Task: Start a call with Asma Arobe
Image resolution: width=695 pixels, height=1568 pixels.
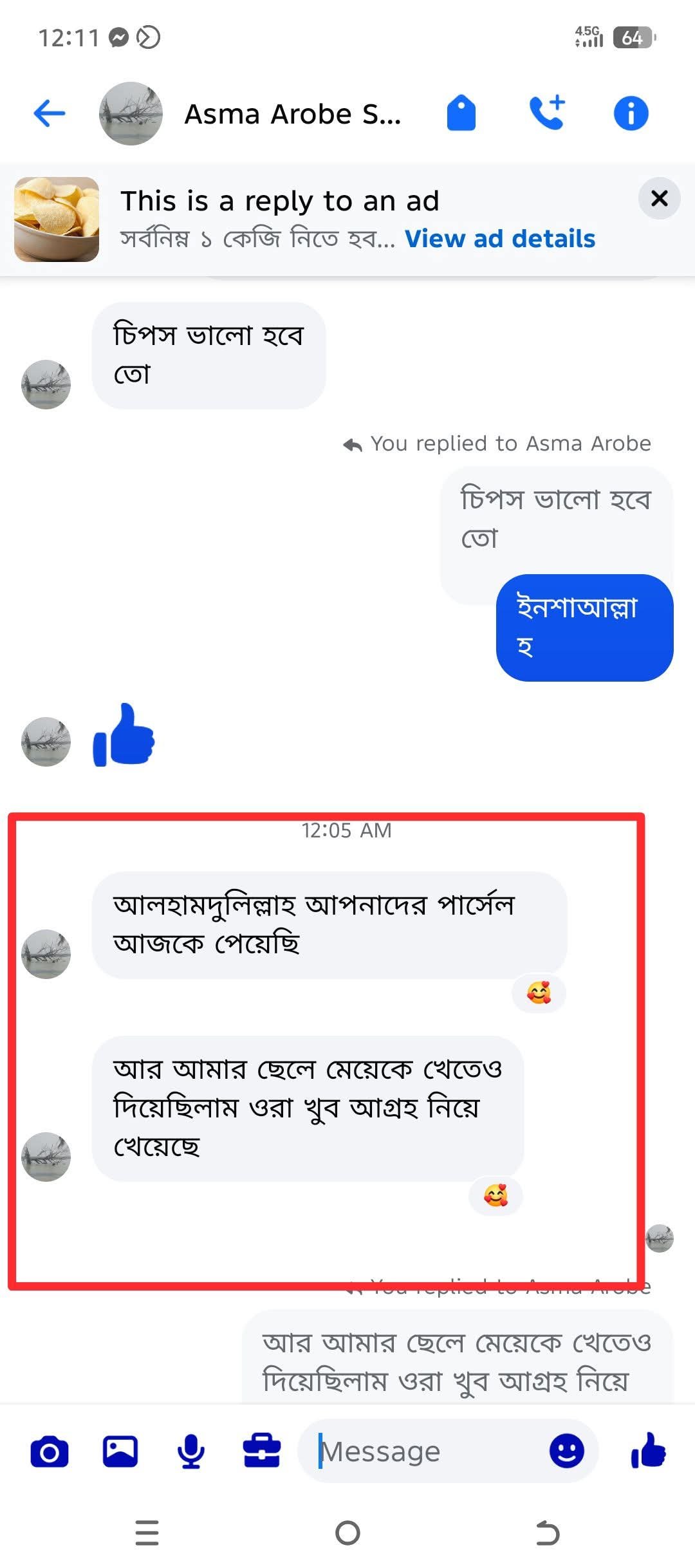Action: 547,114
